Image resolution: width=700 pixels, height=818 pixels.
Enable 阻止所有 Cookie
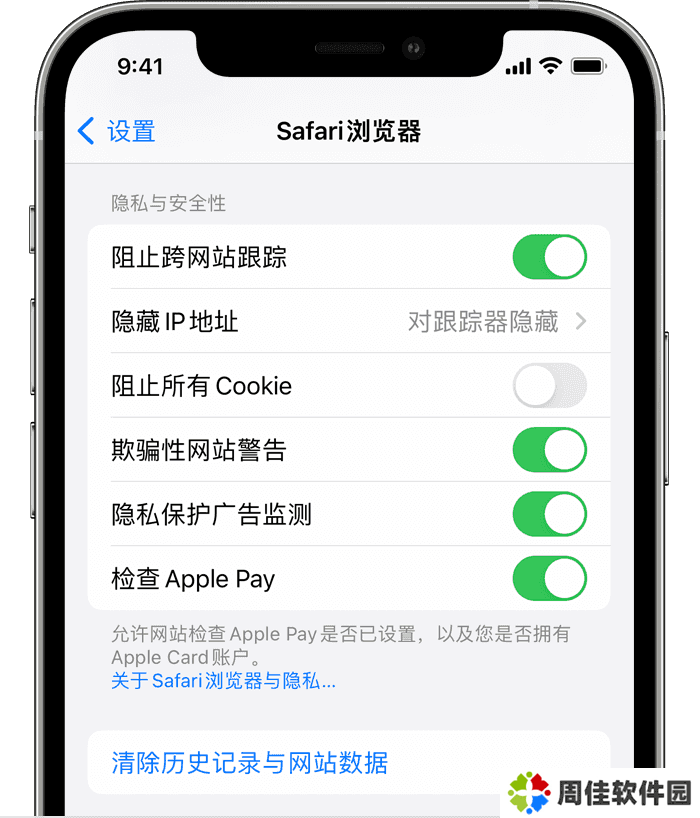(549, 386)
